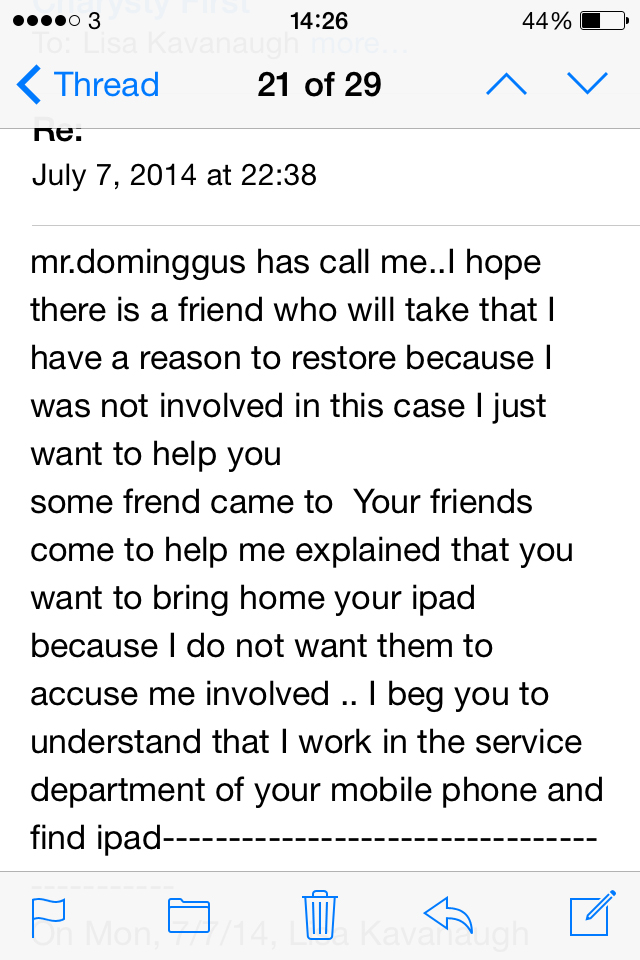Flag this email
The image size is (640, 960).
click(x=48, y=915)
